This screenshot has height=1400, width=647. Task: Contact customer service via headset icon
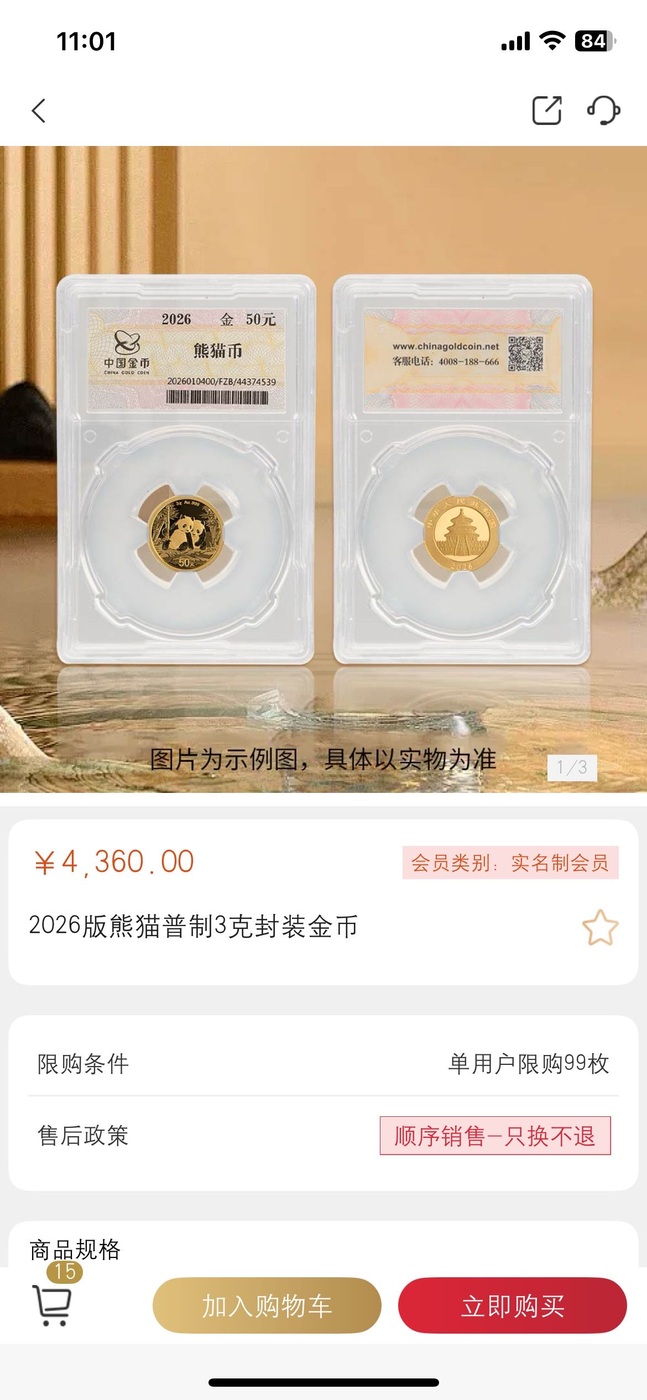pos(604,111)
